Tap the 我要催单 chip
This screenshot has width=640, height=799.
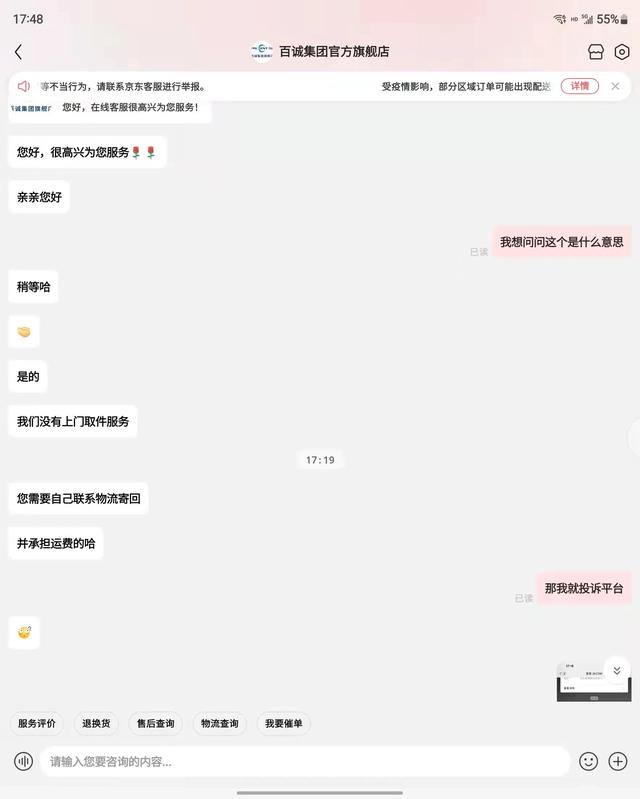pos(283,723)
